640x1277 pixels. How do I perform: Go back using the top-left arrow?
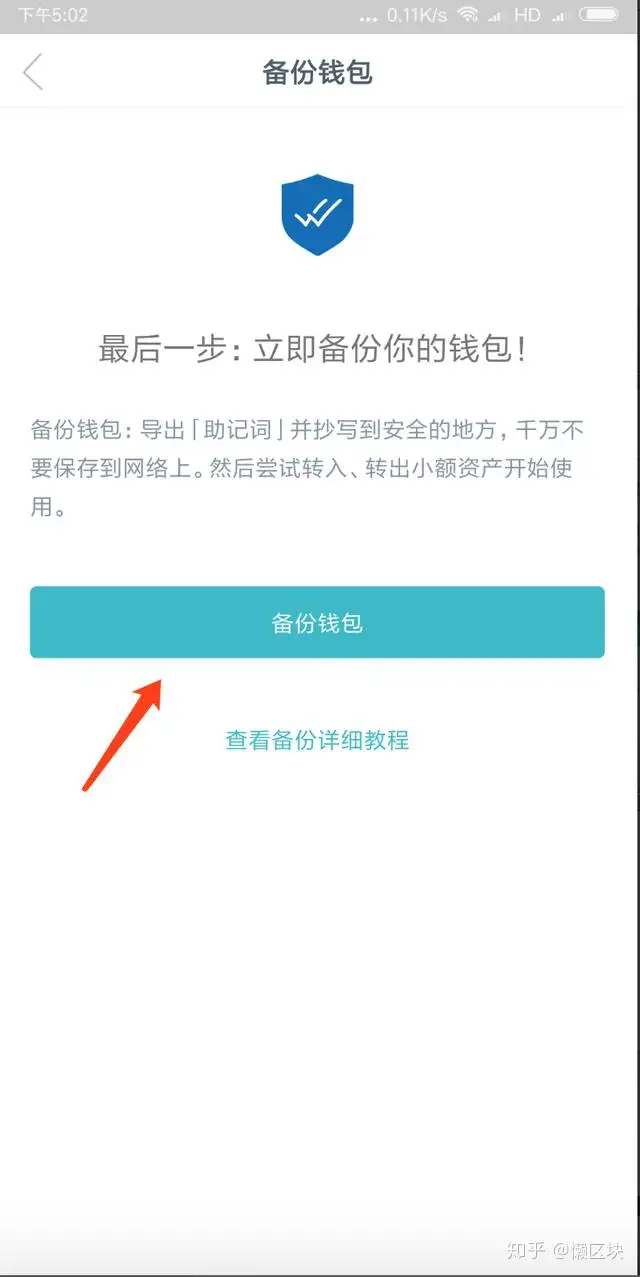(x=33, y=73)
